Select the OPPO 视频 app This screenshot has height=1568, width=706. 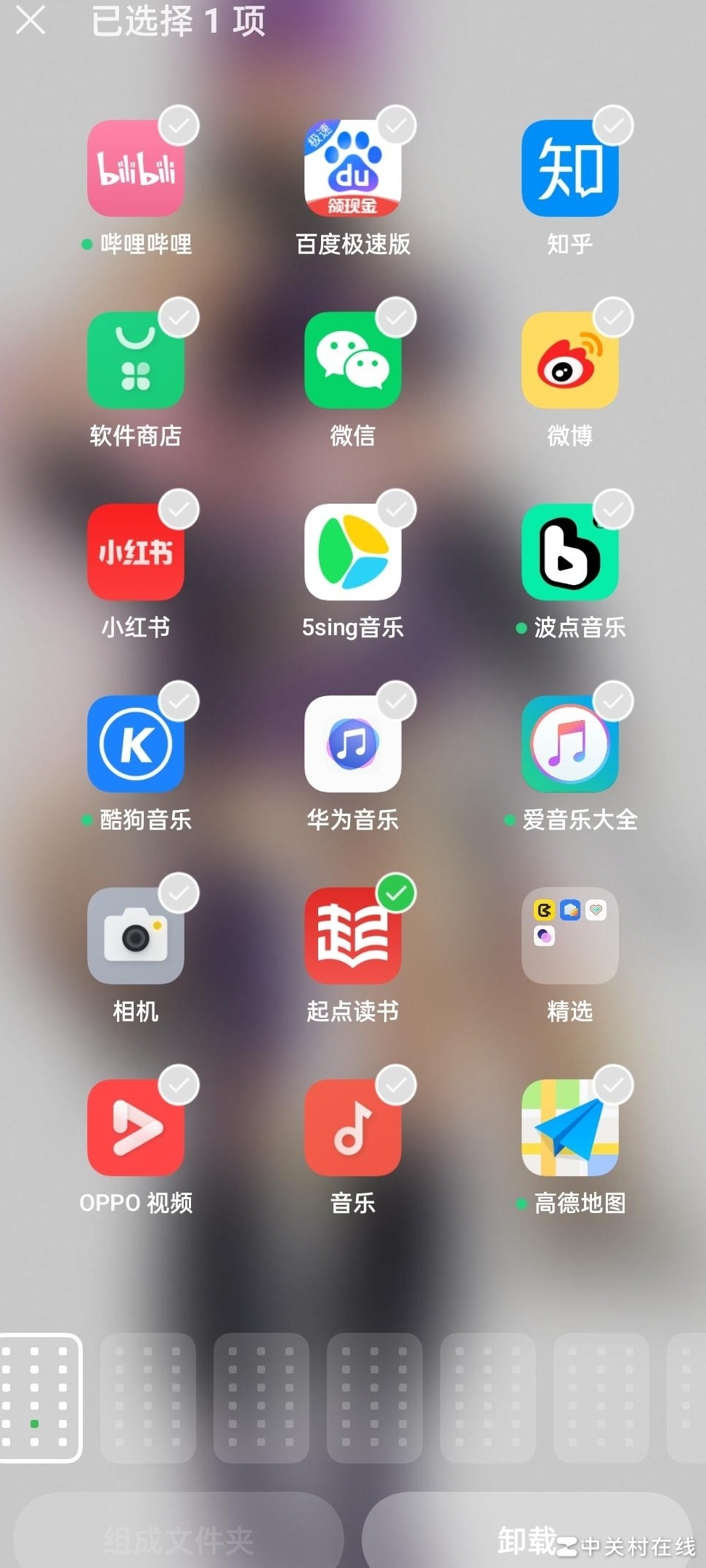coord(136,1127)
